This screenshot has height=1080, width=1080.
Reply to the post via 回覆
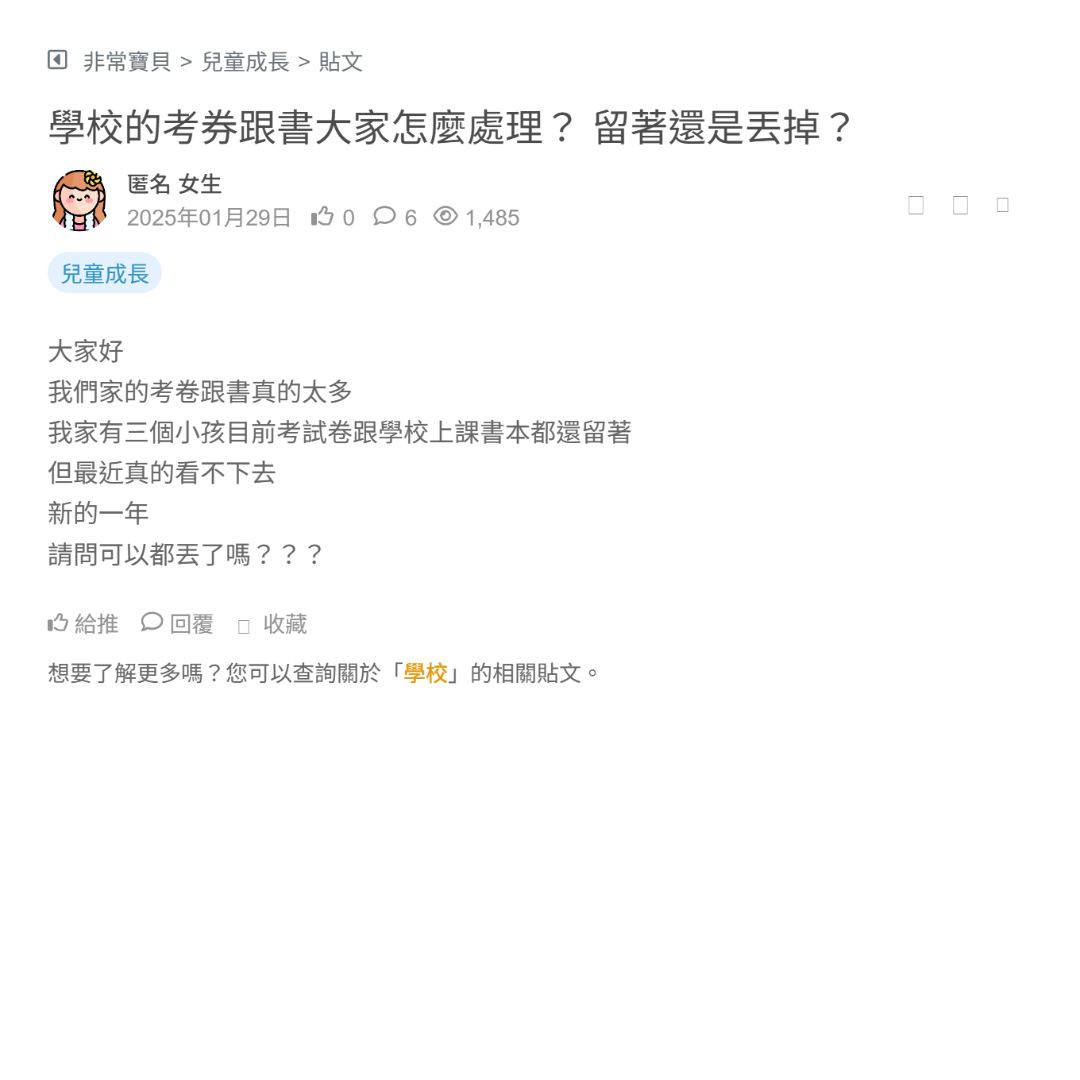177,624
